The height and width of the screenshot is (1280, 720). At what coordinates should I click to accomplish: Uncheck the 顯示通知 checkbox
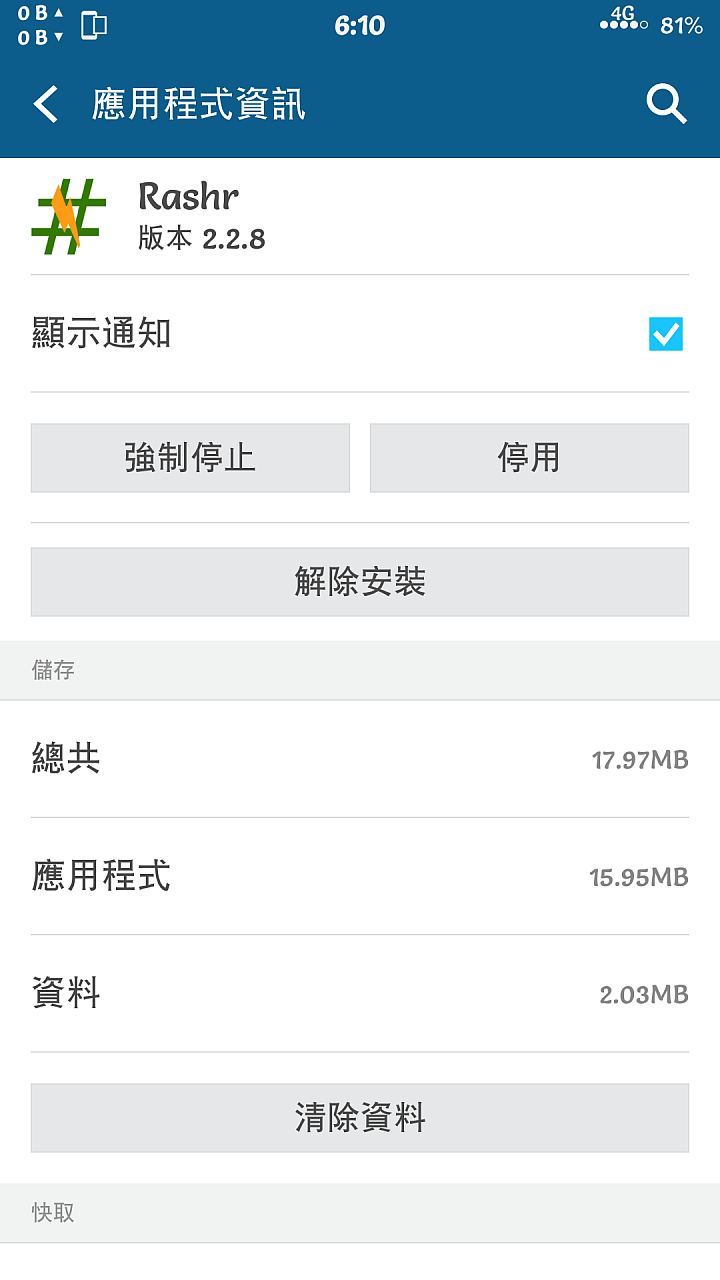pos(666,334)
